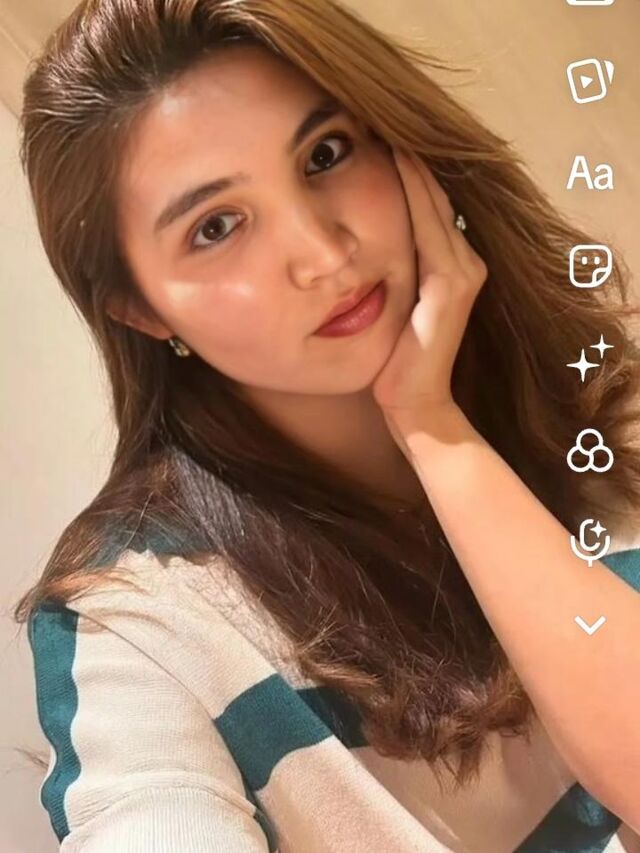The width and height of the screenshot is (640, 853).
Task: Open the sparkle effects tool
Action: (590, 358)
